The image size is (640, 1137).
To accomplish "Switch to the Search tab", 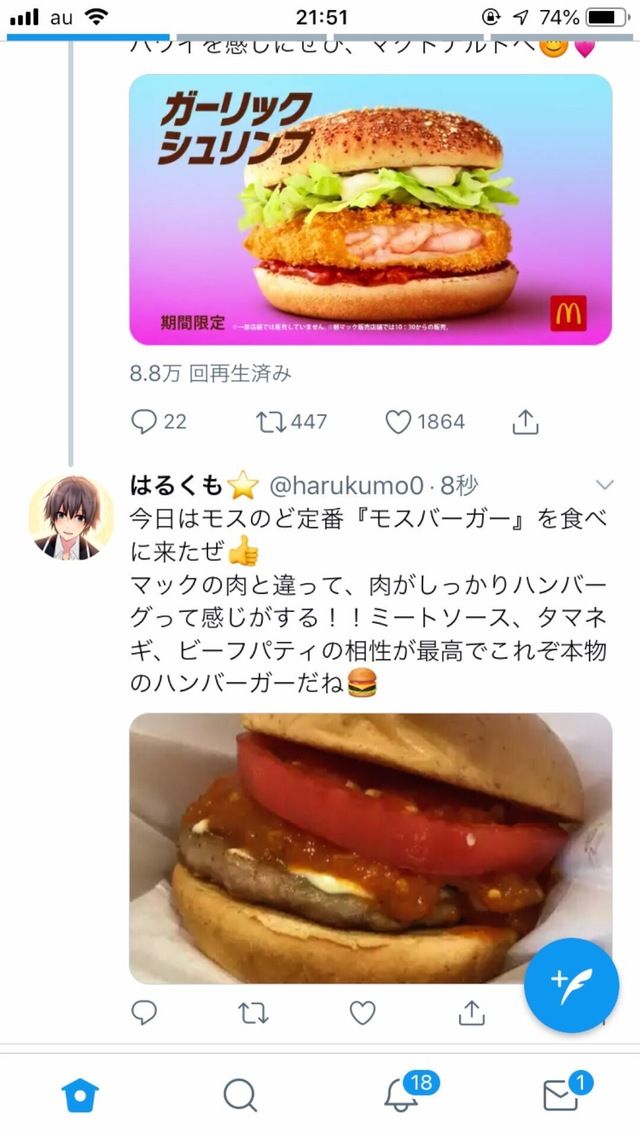I will (240, 1094).
